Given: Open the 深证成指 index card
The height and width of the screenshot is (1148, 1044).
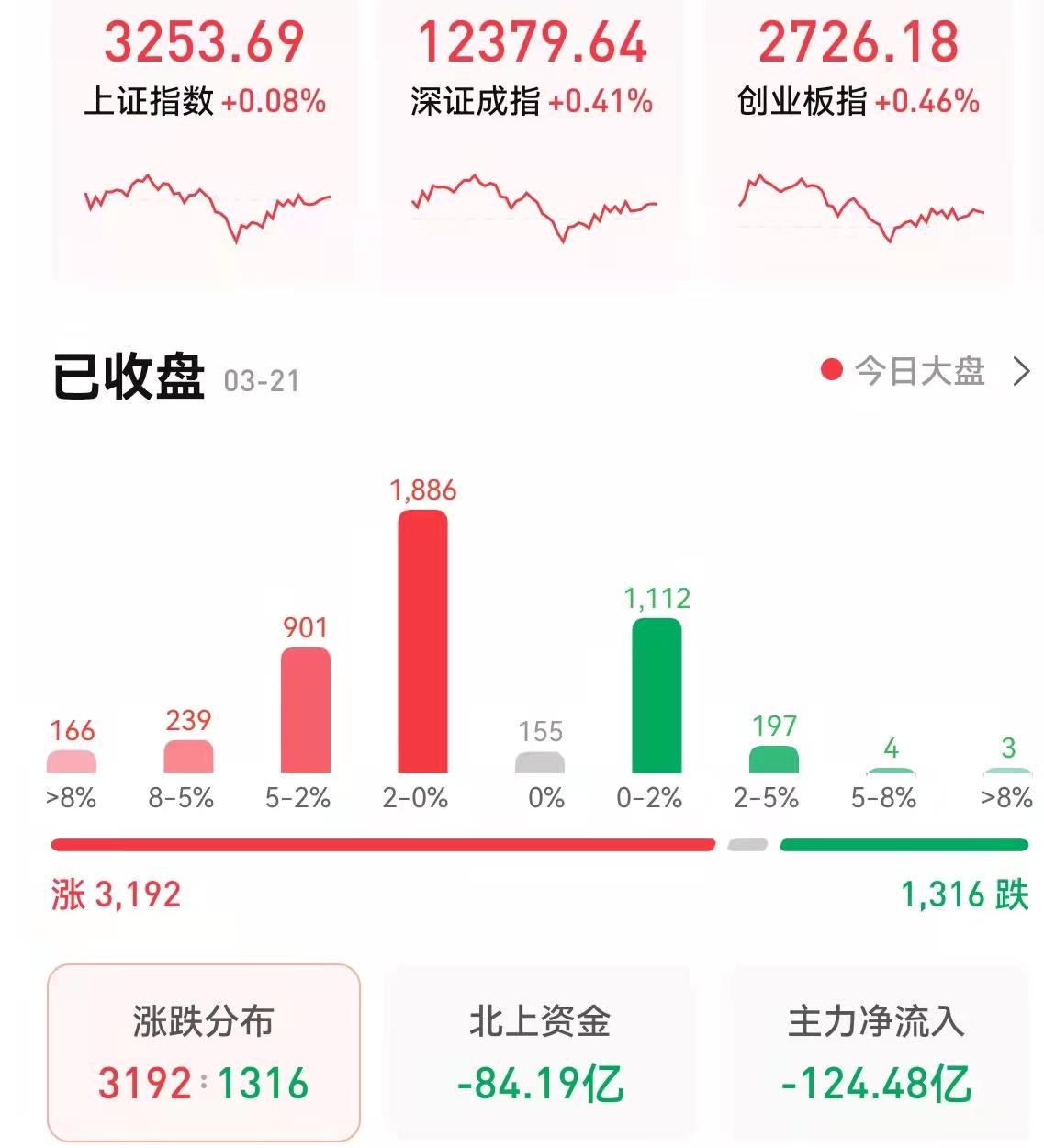Looking at the screenshot, I should coord(532,138).
